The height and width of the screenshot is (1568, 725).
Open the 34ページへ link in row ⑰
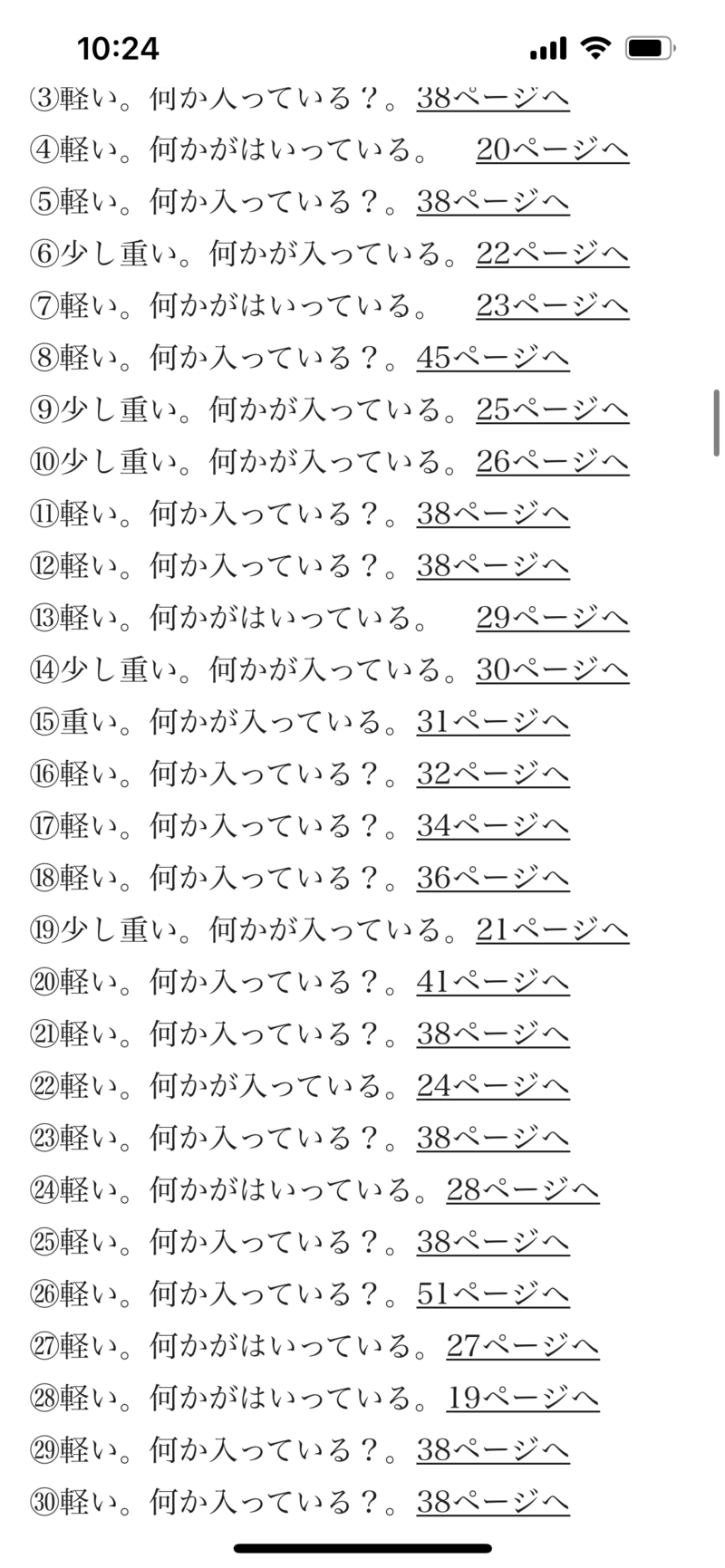[x=493, y=826]
